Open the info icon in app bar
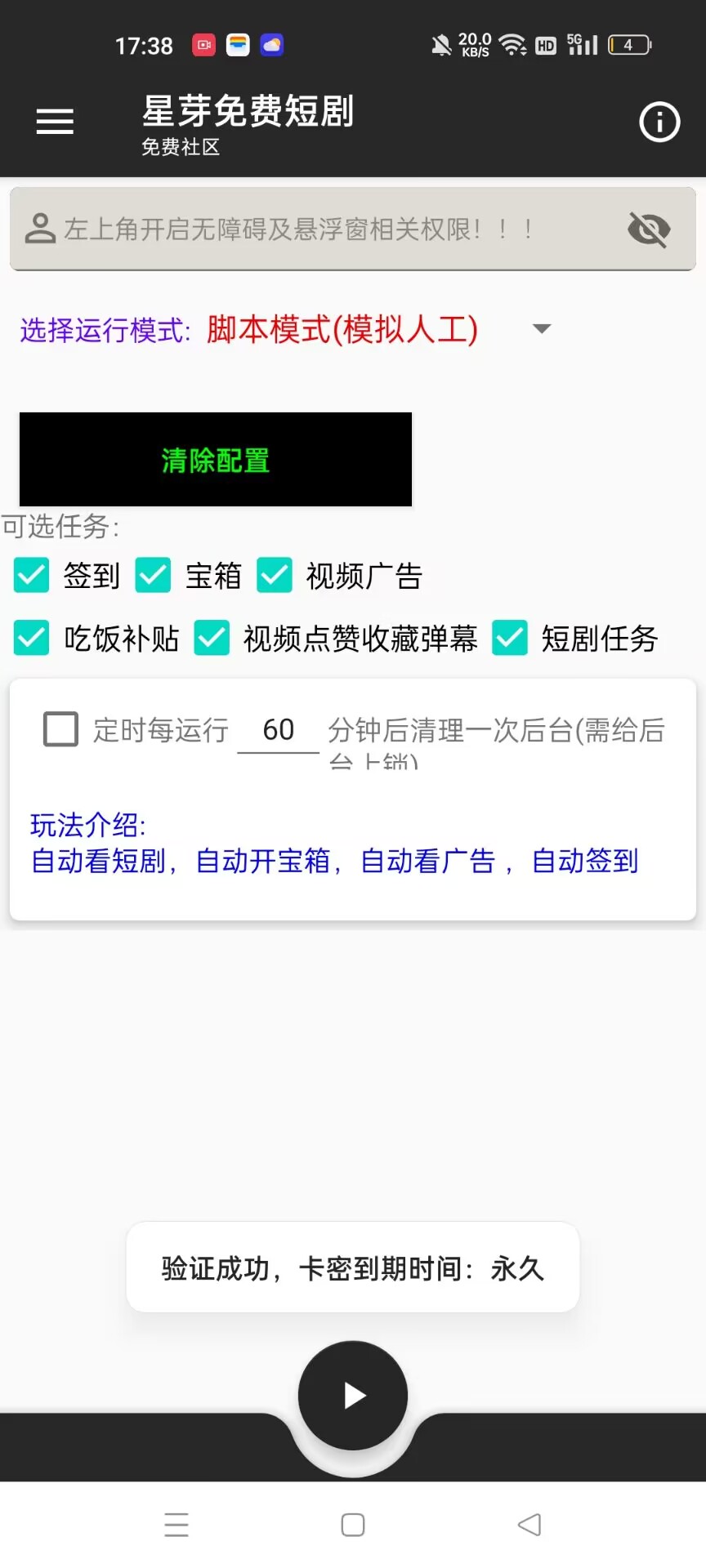 point(659,122)
